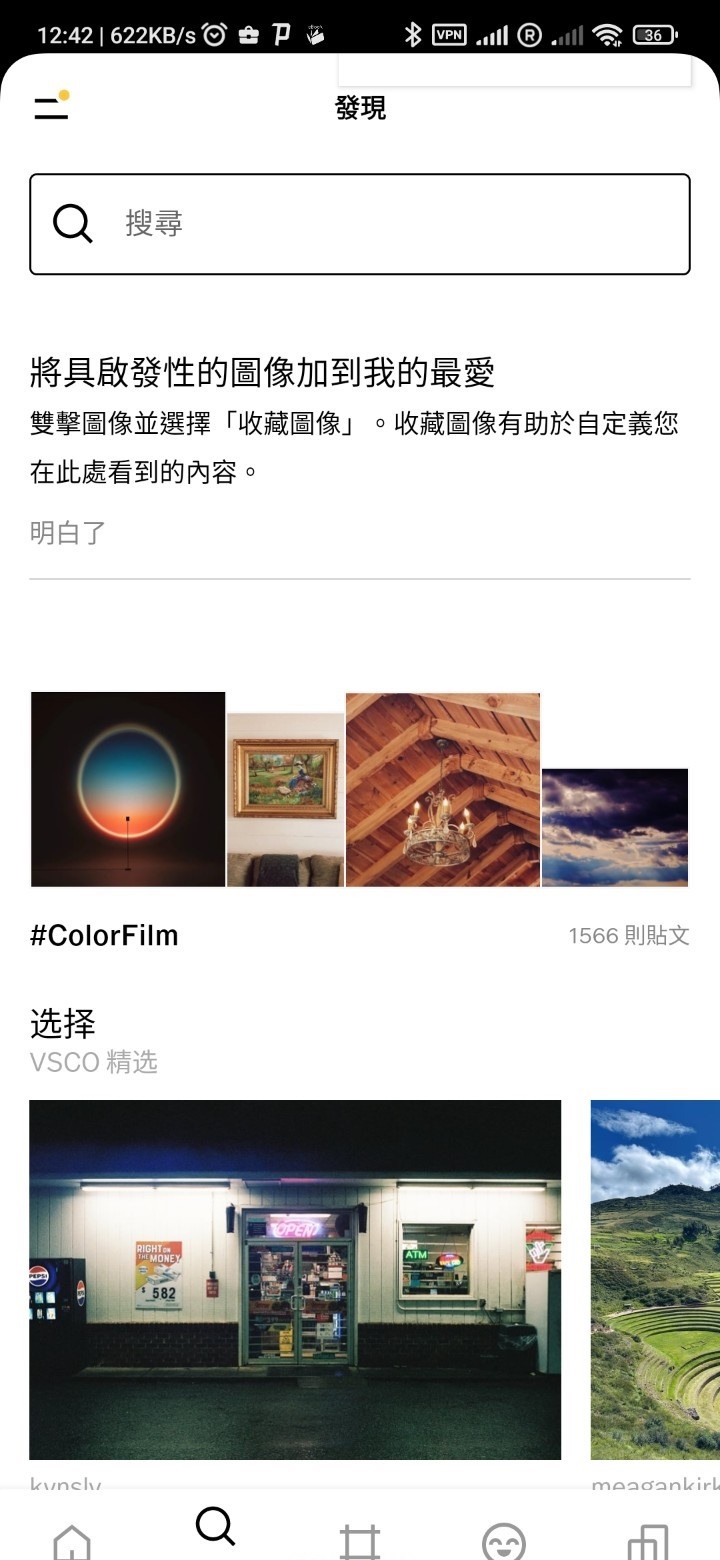Open the #ColorFilm hashtag collection
The width and height of the screenshot is (720, 1560).
point(104,936)
